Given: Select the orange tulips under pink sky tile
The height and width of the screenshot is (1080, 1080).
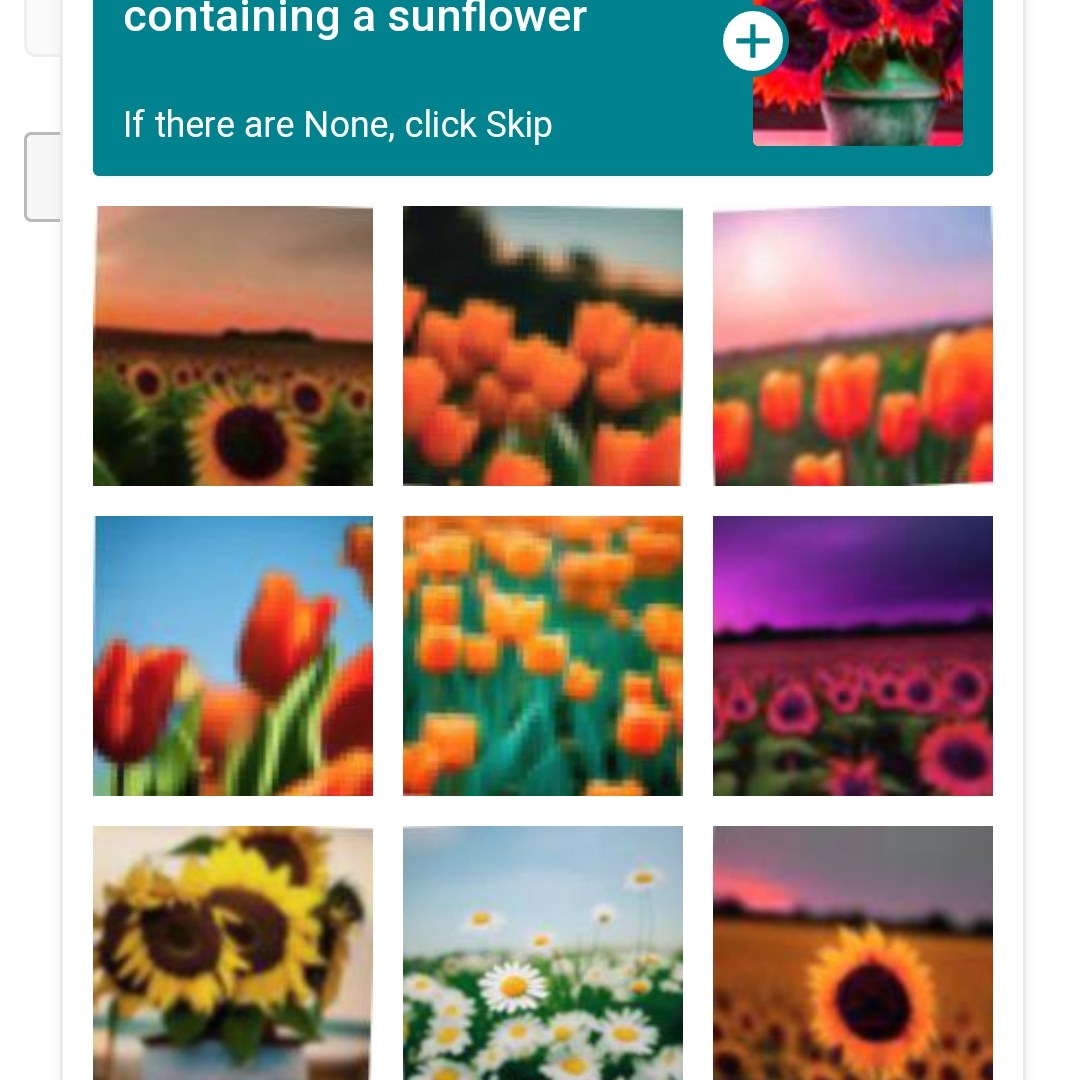Looking at the screenshot, I should [x=853, y=346].
